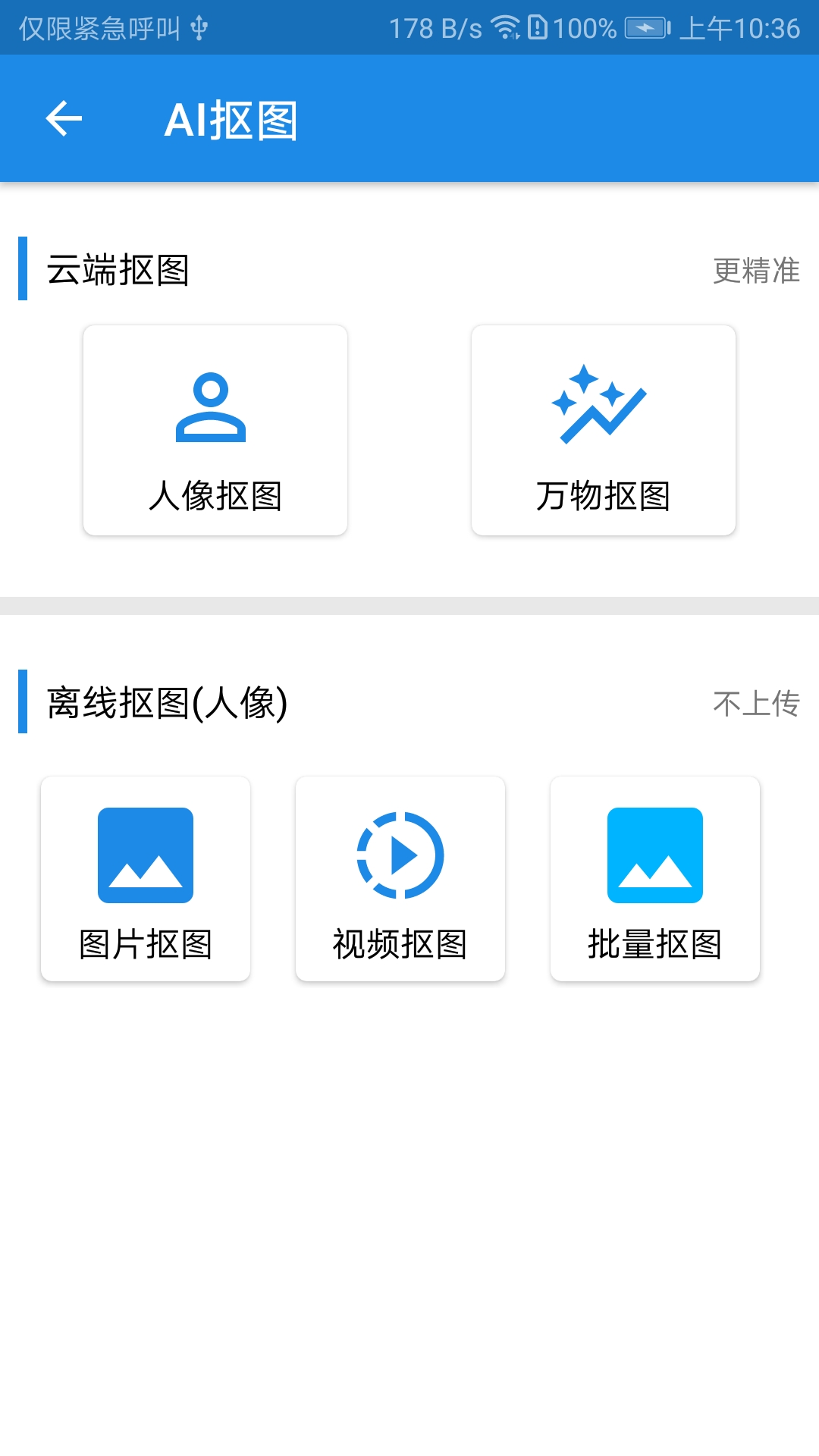Image resolution: width=819 pixels, height=1456 pixels.
Task: Click the USB icon in the status bar
Action: click(x=199, y=25)
